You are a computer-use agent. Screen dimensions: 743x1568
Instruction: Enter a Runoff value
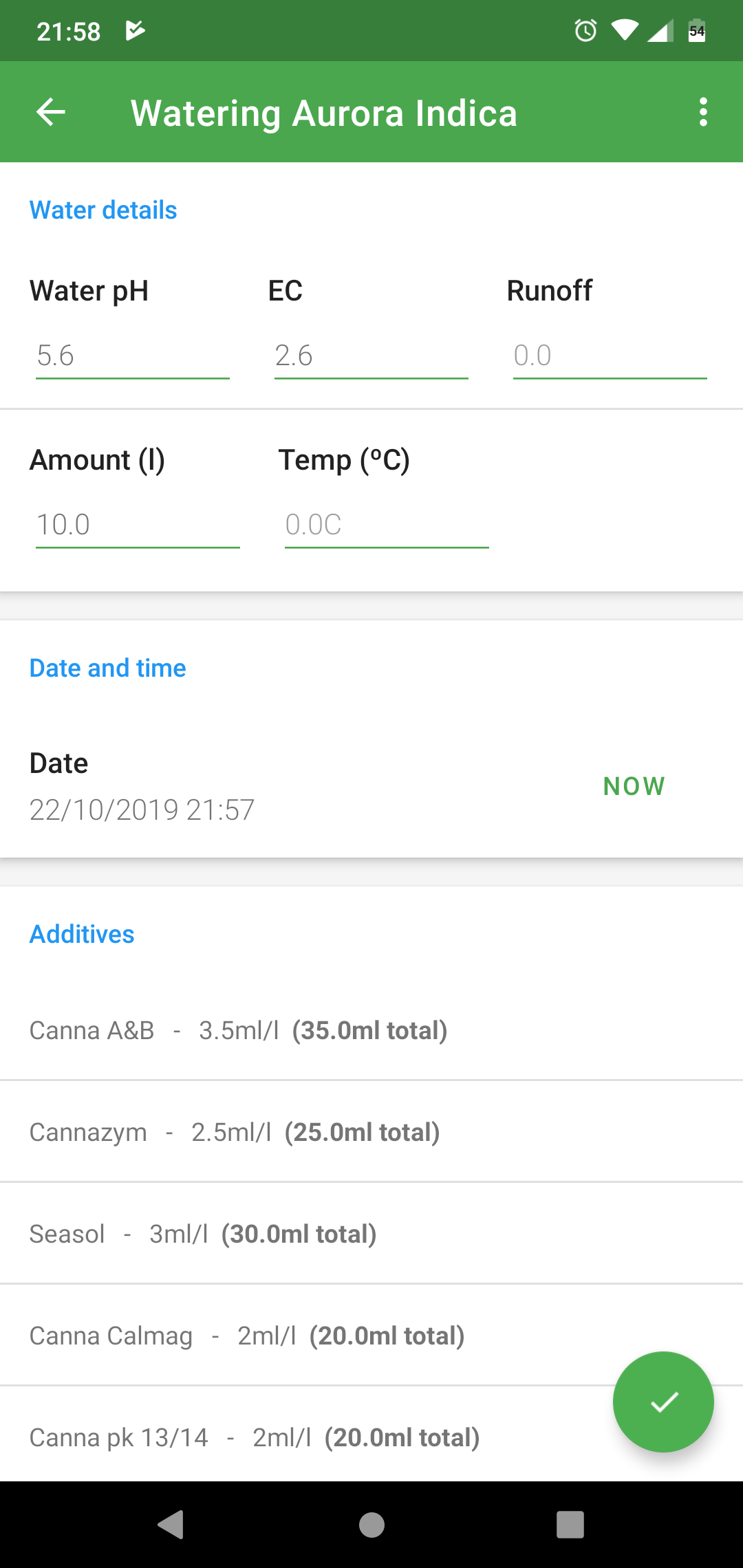(x=610, y=356)
